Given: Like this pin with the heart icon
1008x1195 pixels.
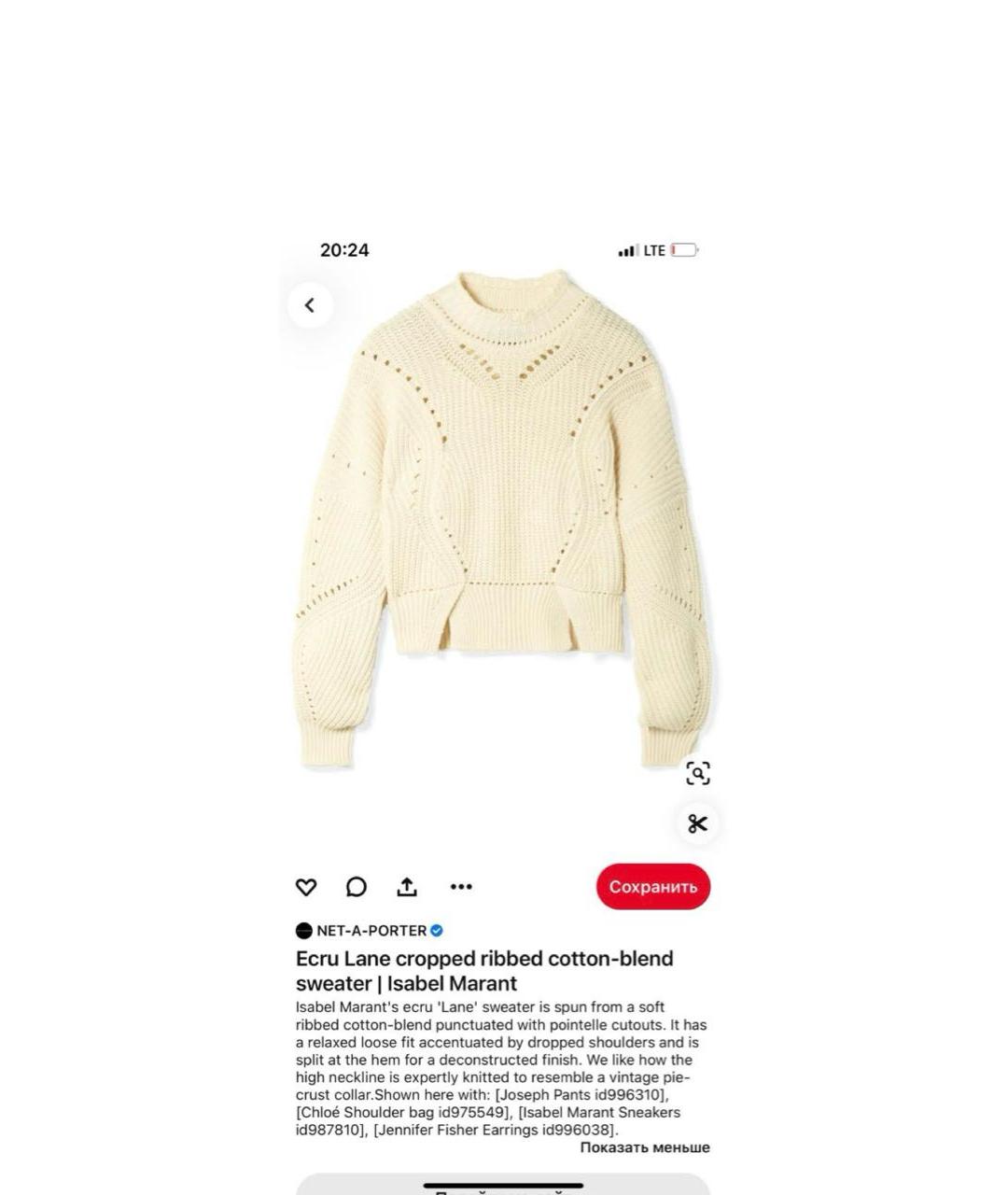Looking at the screenshot, I should pos(306,887).
